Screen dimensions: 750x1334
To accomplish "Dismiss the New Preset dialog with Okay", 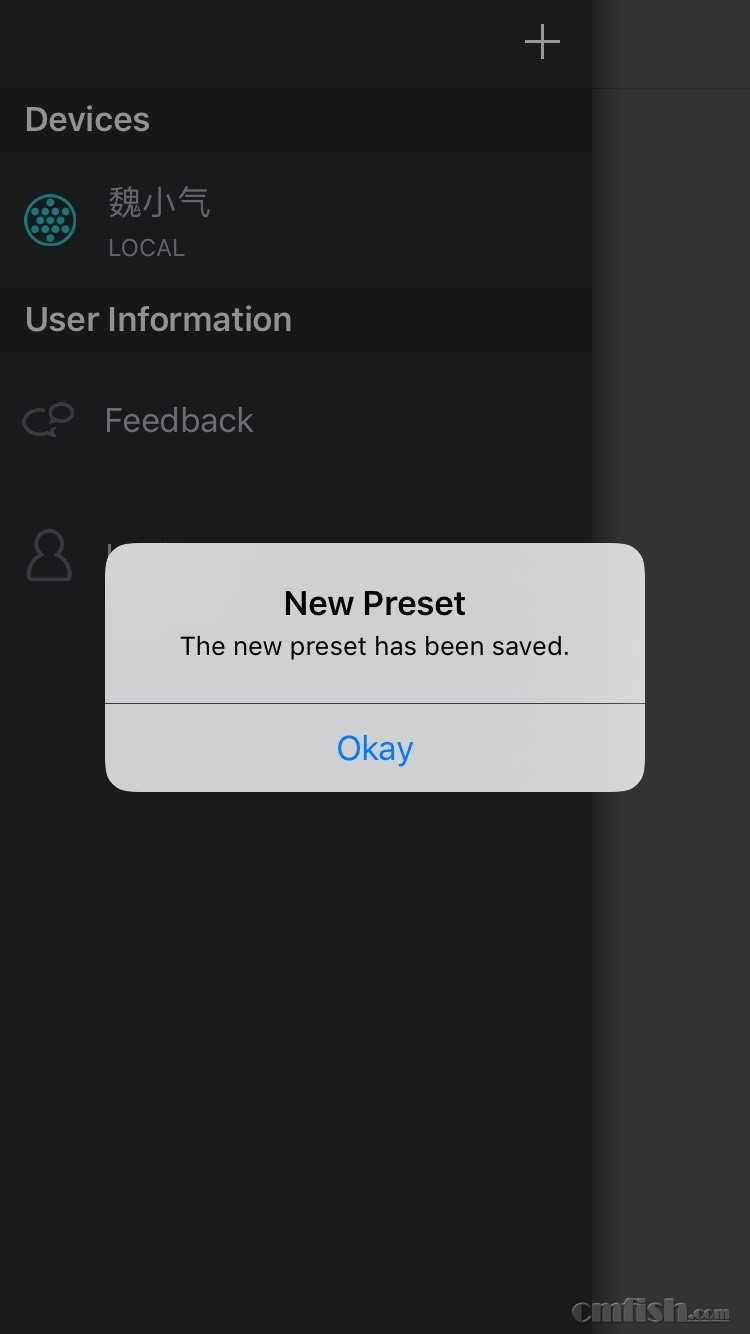I will pyautogui.click(x=375, y=748).
